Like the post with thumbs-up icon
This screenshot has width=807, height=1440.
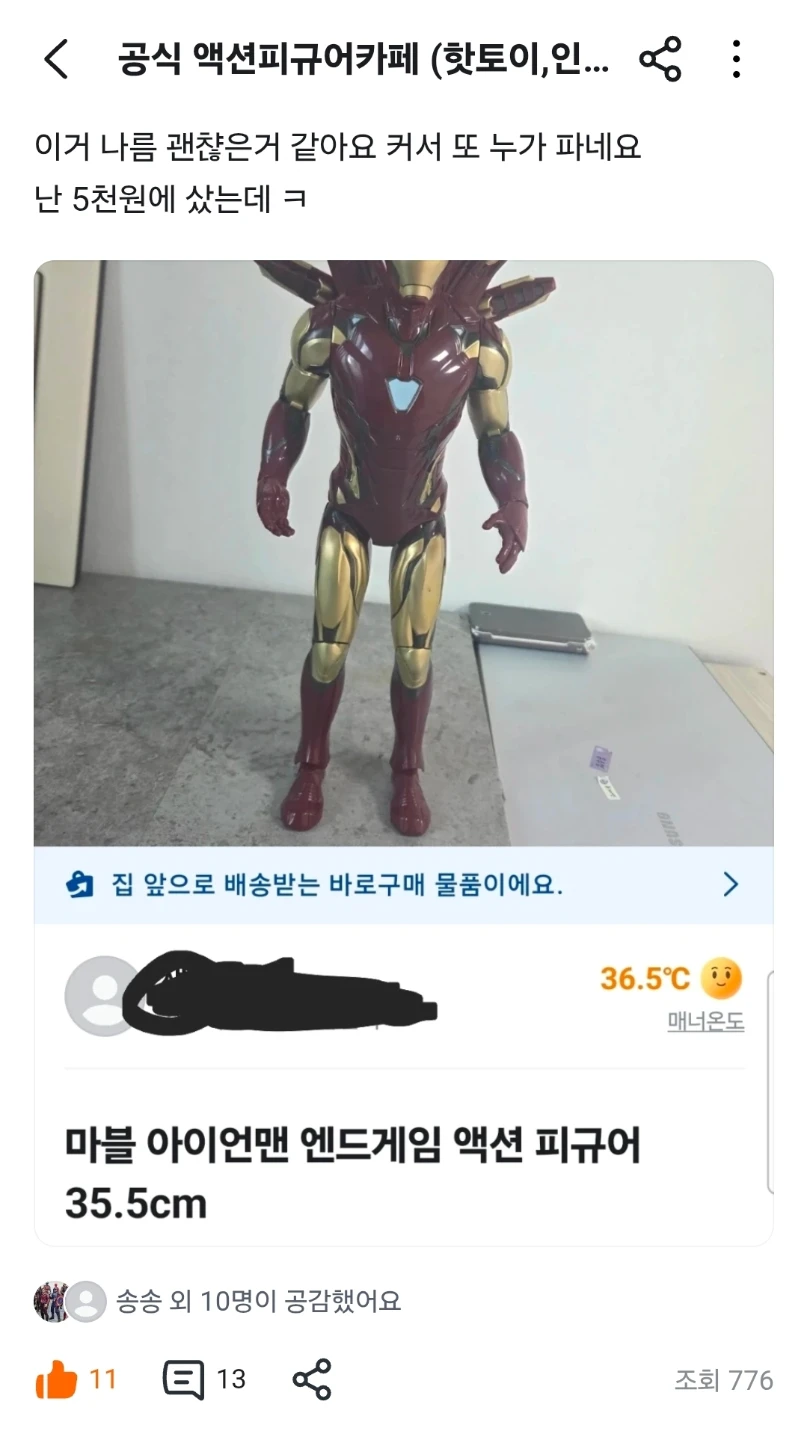57,1381
